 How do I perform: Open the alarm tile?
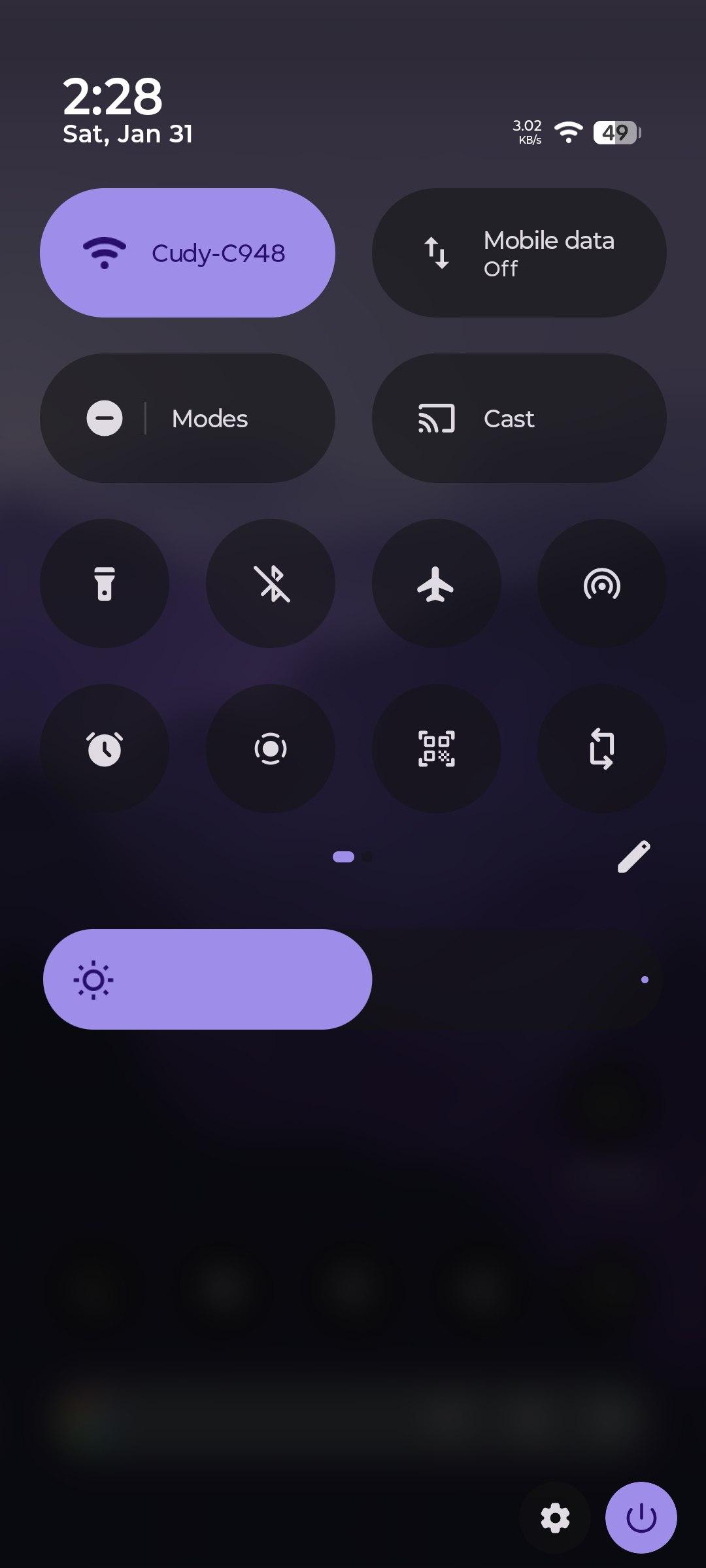pos(105,749)
